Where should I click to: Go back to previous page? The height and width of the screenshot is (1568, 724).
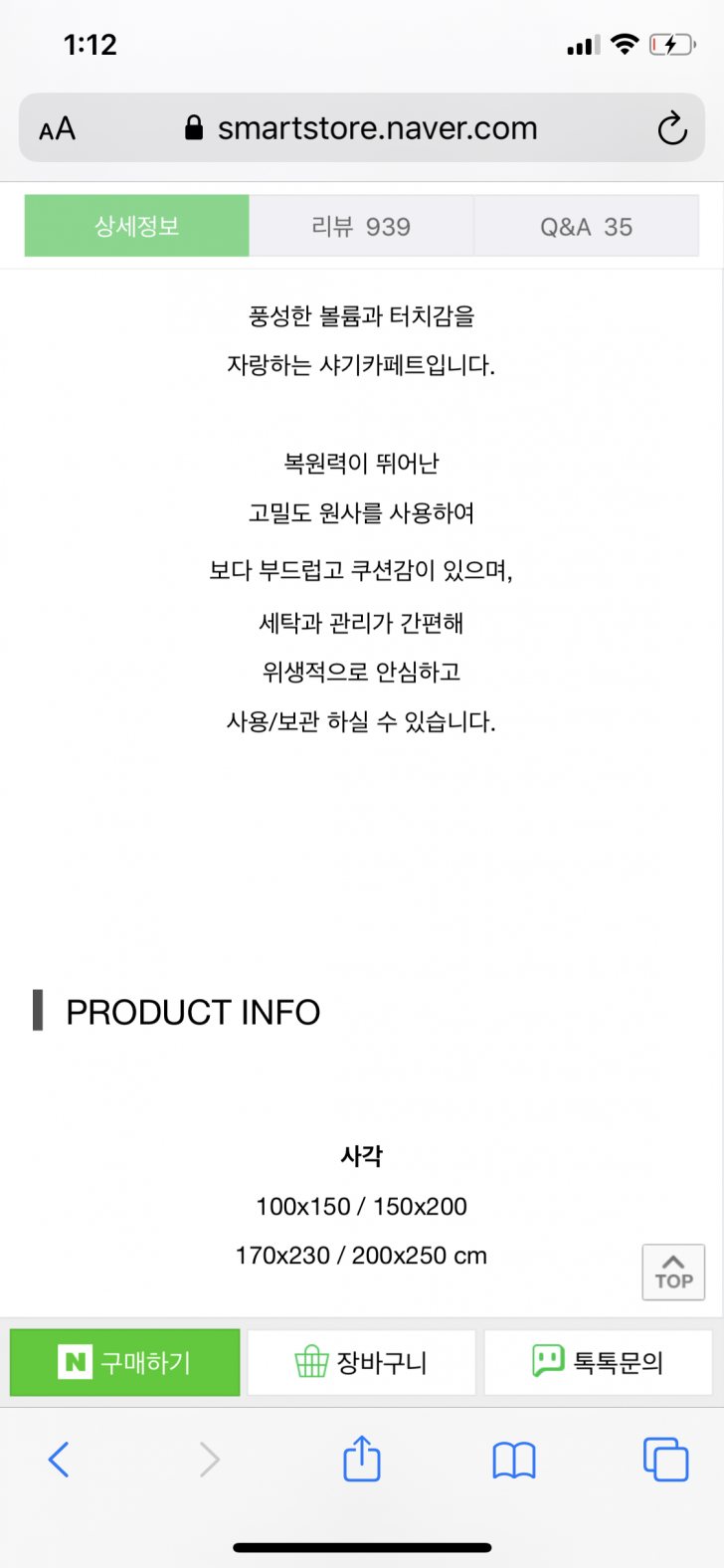59,1460
